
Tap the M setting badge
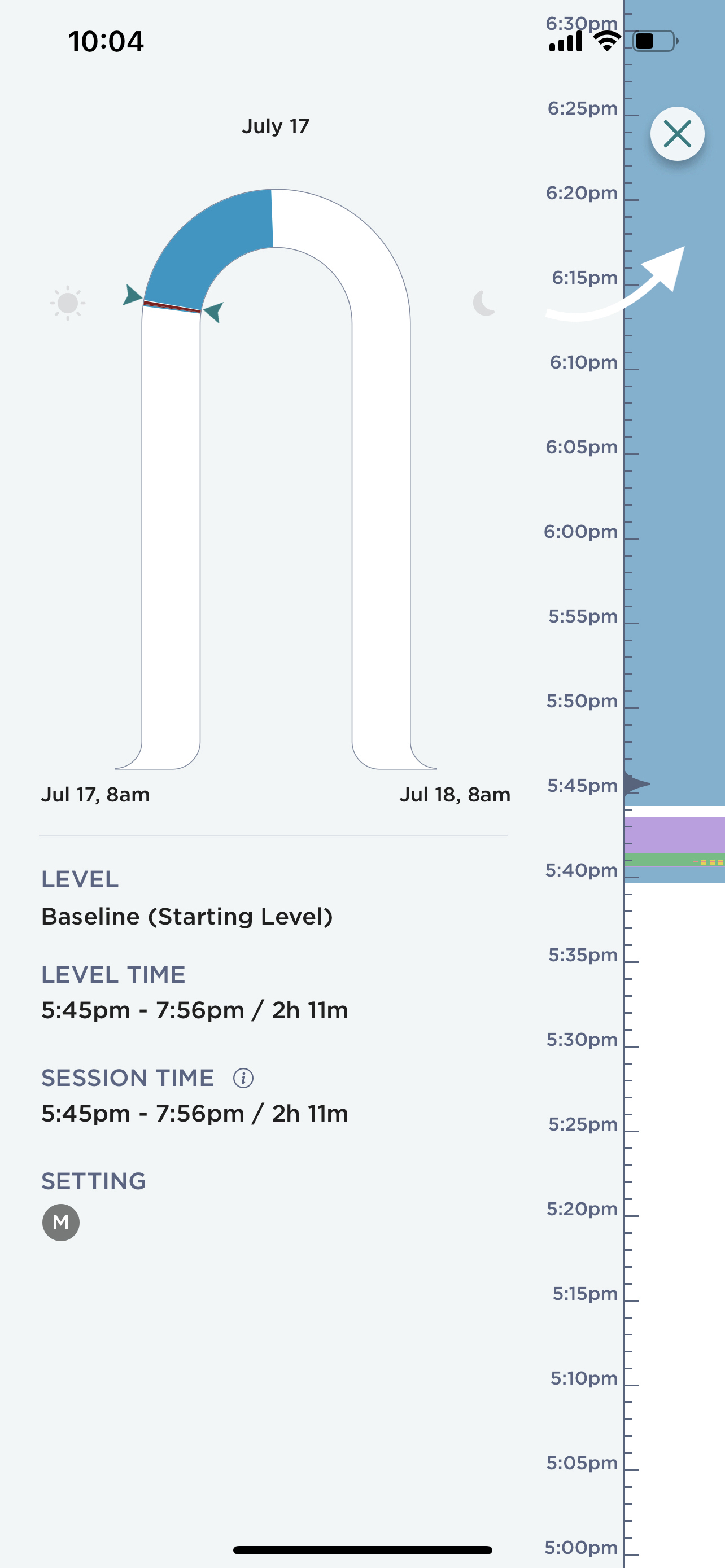click(61, 1222)
